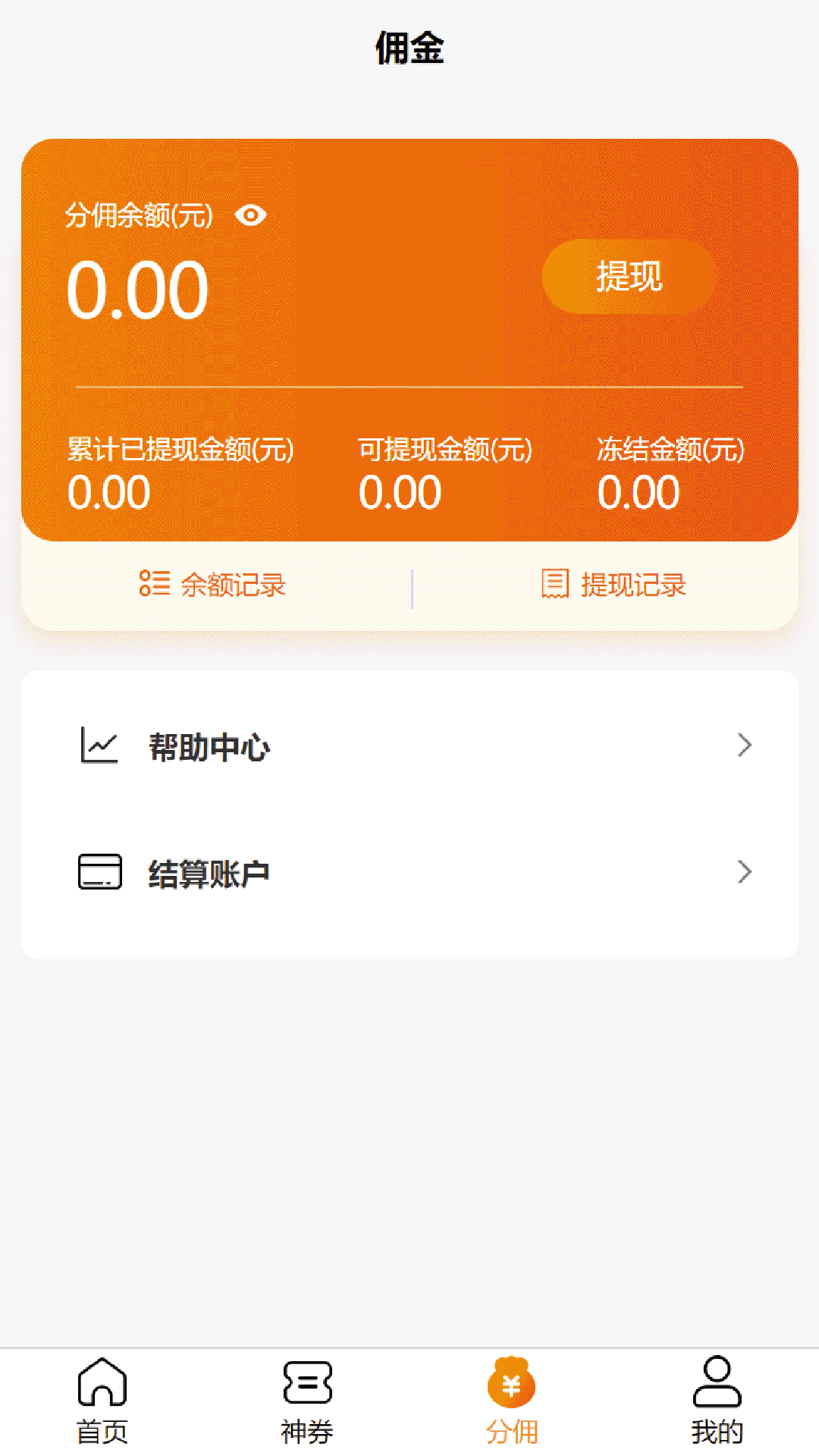Image resolution: width=819 pixels, height=1456 pixels.
Task: Open 余额记录 balance records
Action: point(233,584)
